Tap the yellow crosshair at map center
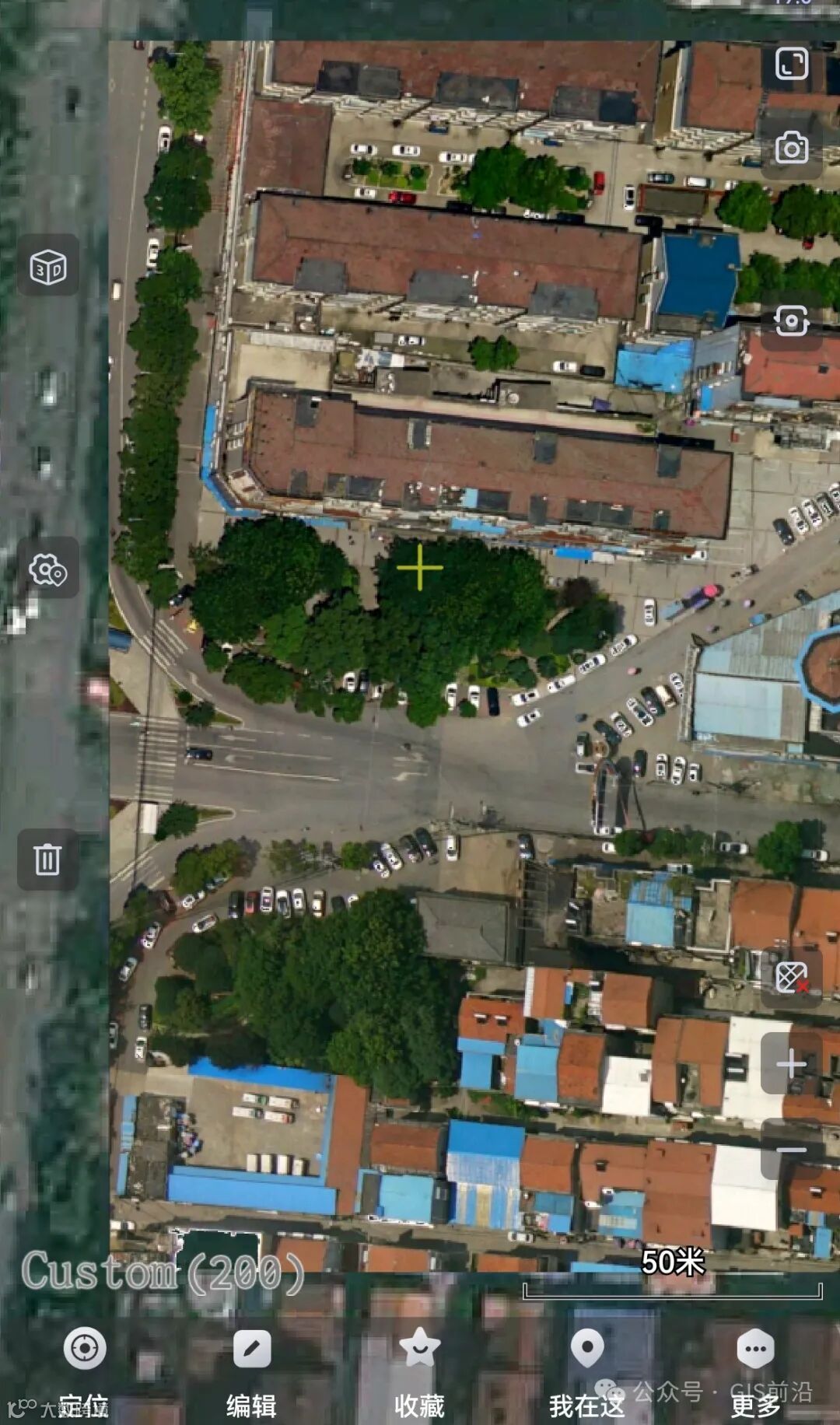 (420, 569)
